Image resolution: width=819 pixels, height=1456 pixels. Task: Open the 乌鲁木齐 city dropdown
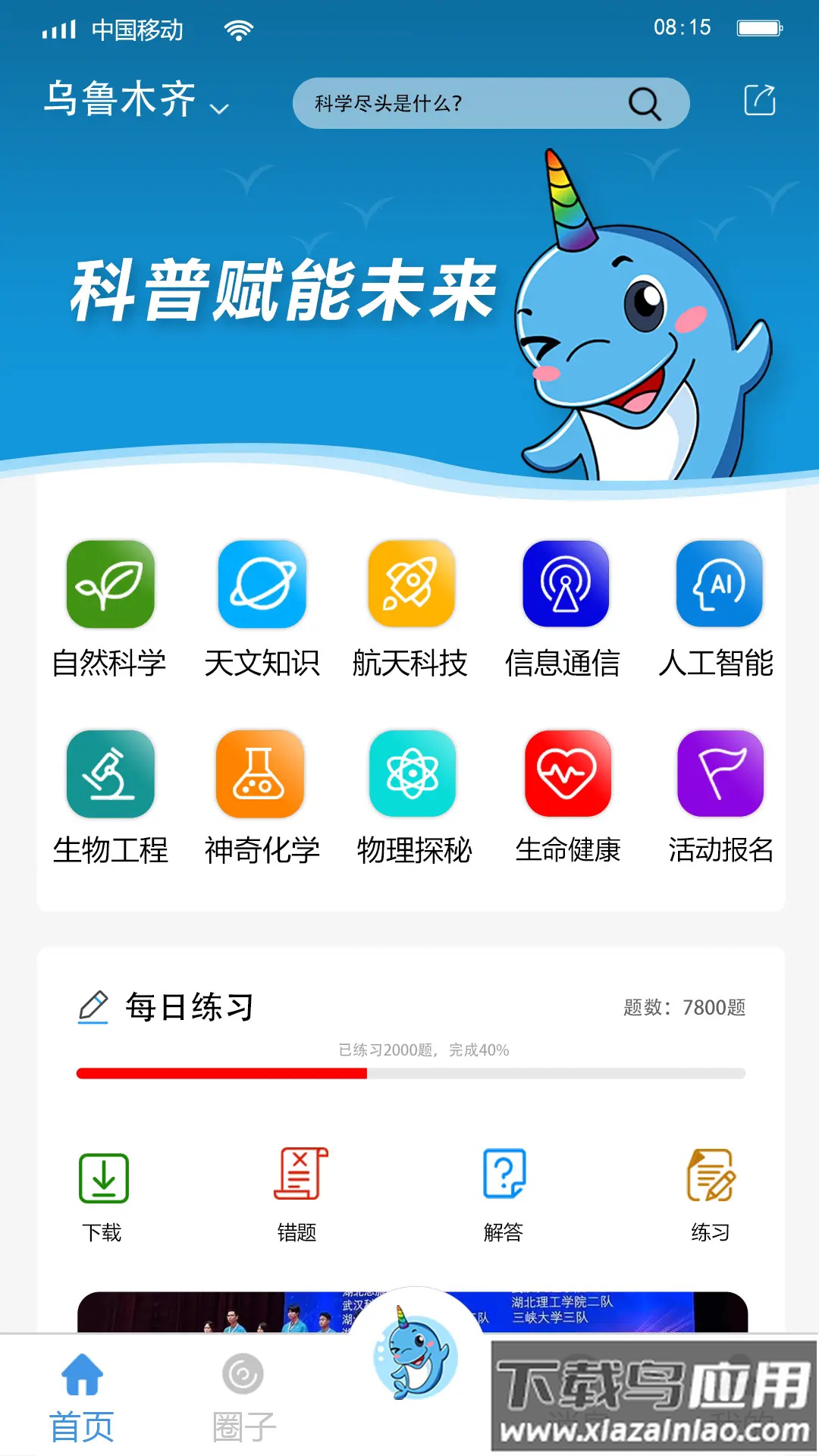tap(135, 101)
